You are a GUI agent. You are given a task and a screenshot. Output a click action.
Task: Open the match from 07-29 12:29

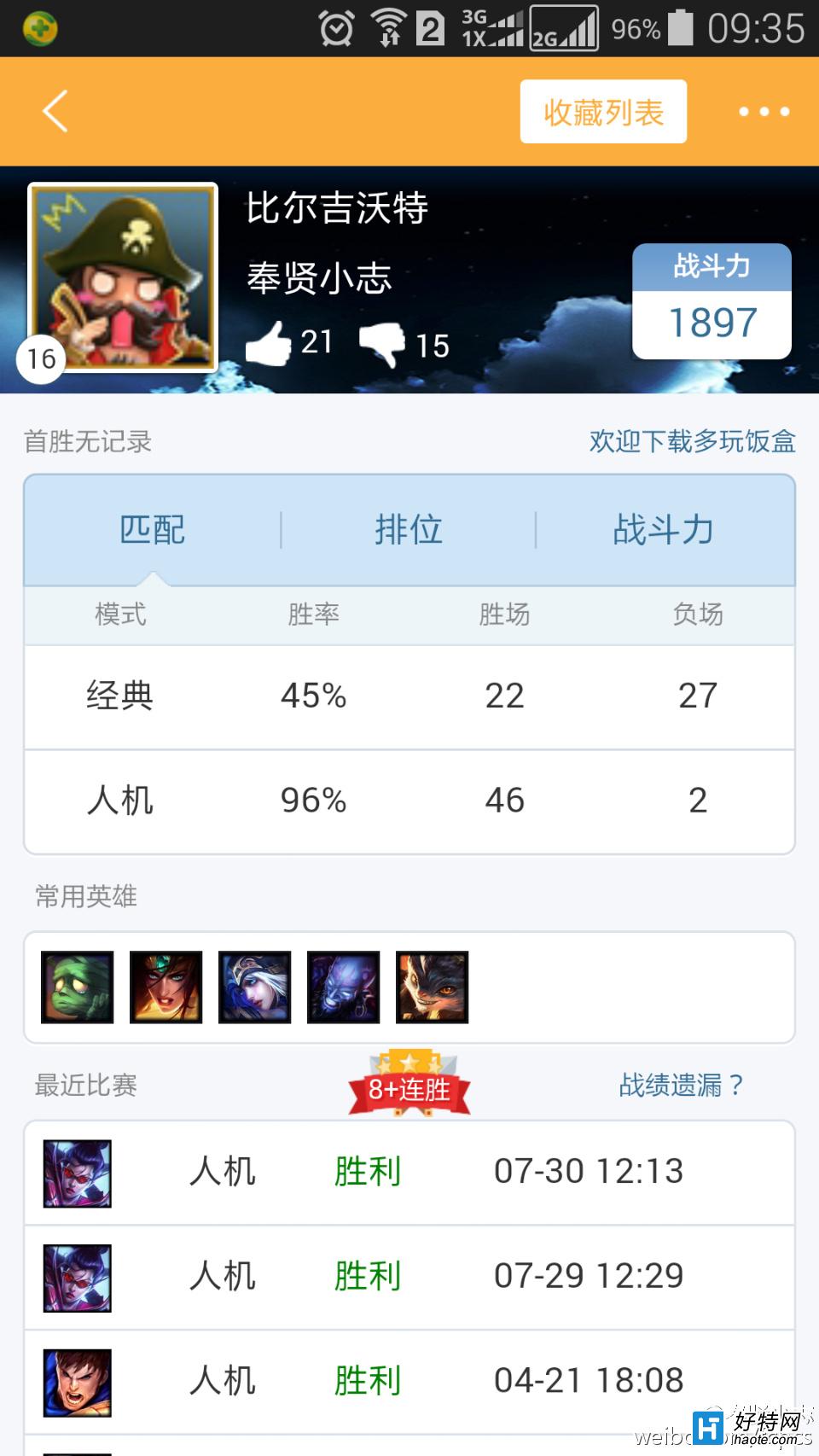pyautogui.click(x=409, y=1277)
